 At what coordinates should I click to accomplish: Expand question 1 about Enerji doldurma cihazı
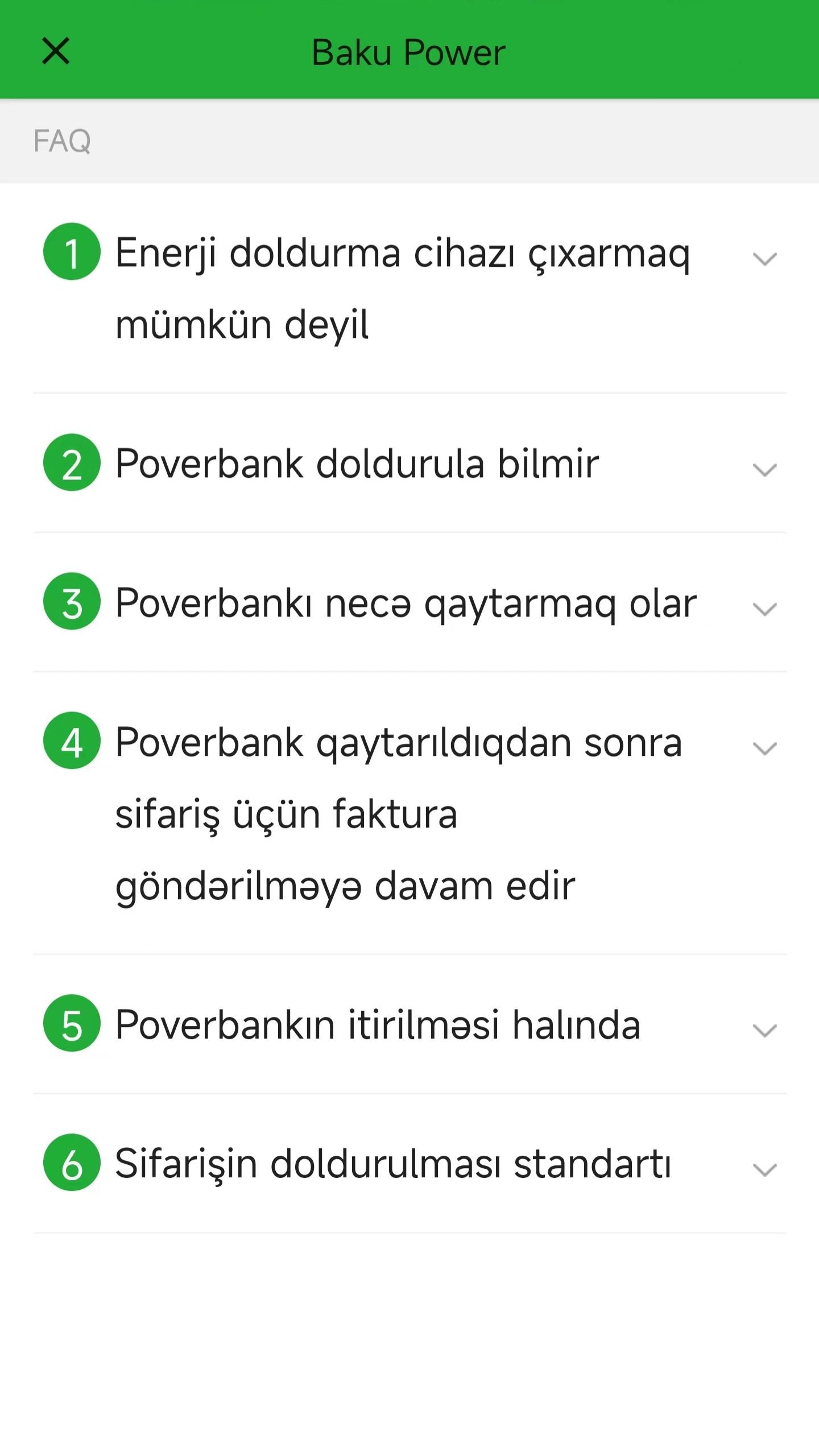pos(409,288)
